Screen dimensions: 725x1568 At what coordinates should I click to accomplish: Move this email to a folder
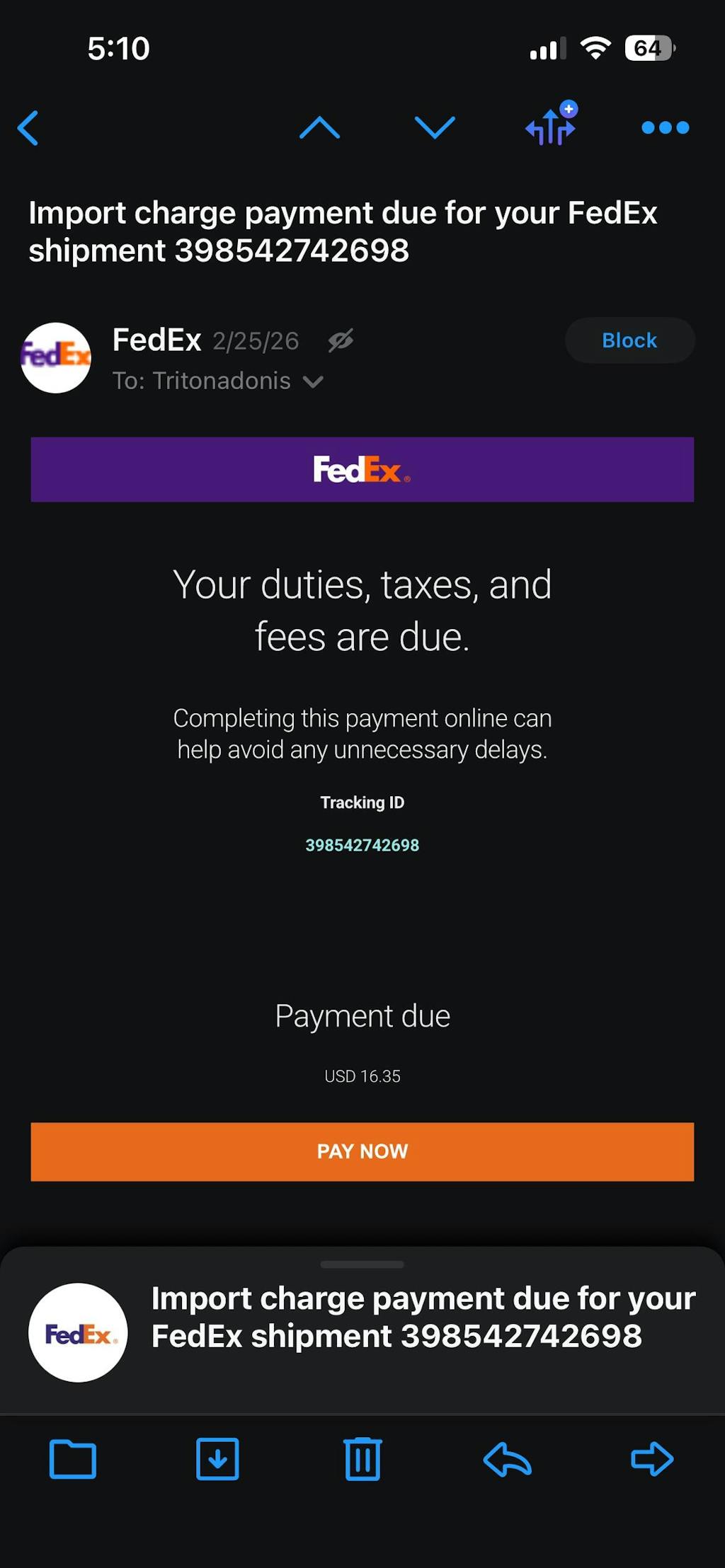(73, 1459)
